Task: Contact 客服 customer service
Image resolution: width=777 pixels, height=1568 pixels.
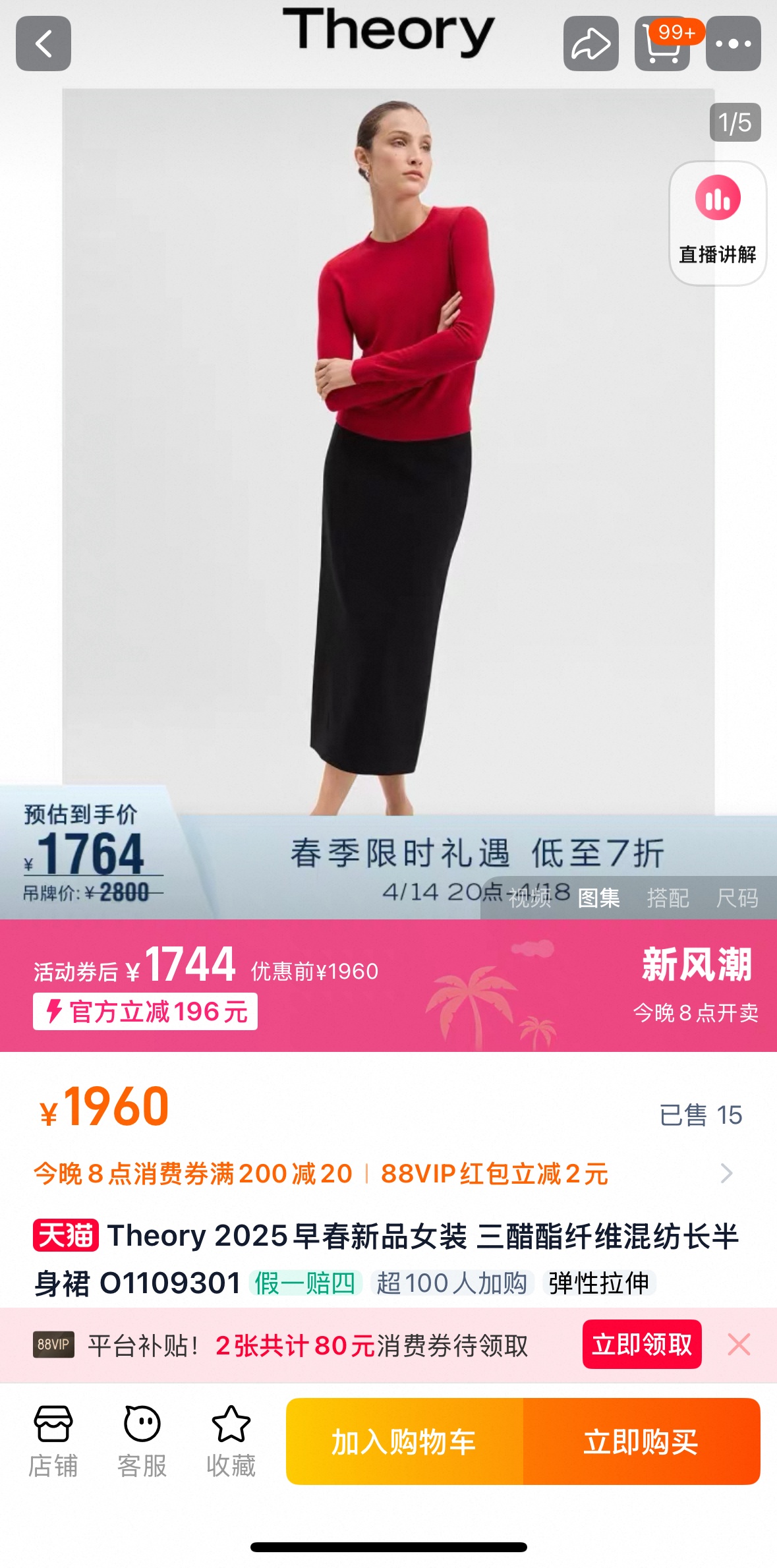Action: pyautogui.click(x=142, y=1441)
